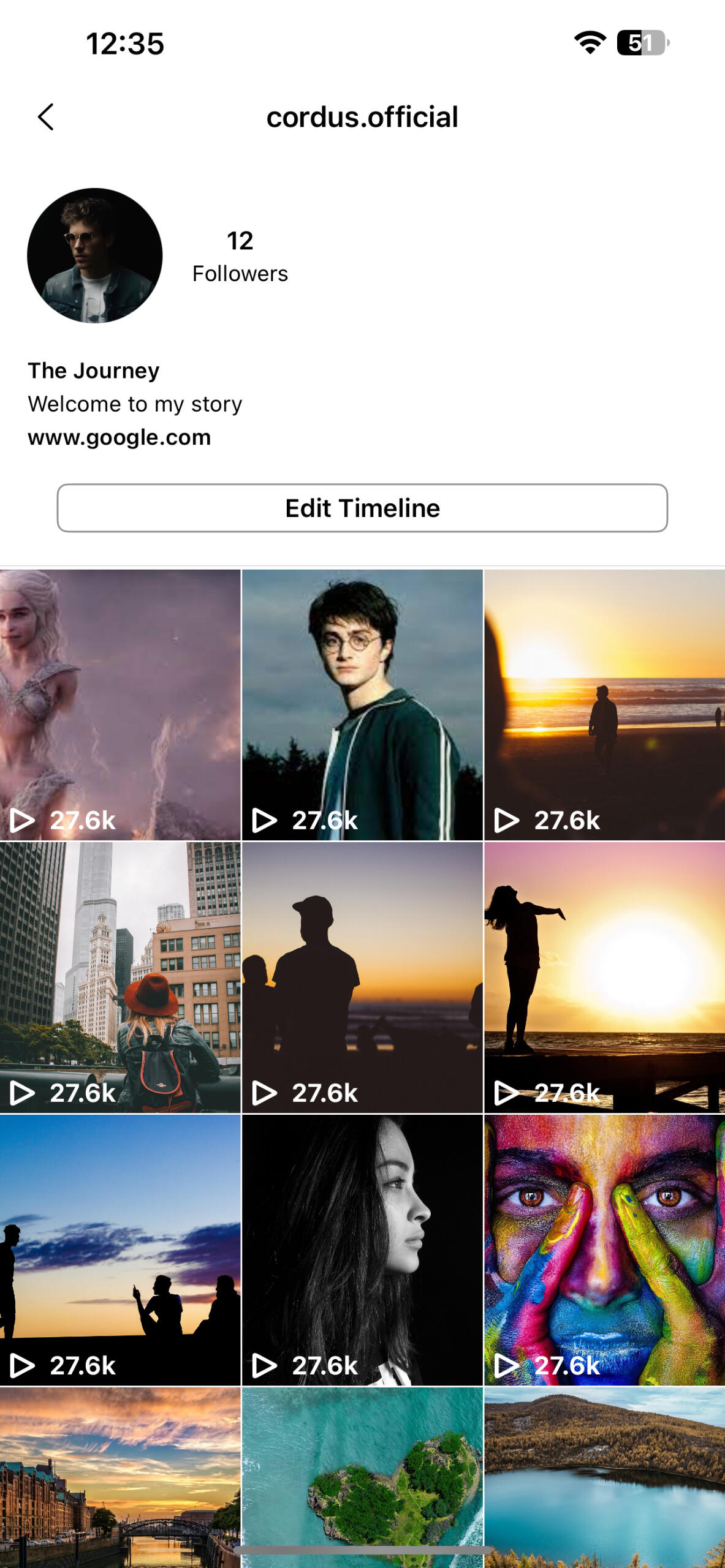Open the colorful painted face video
This screenshot has width=725, height=1568.
(604, 1249)
